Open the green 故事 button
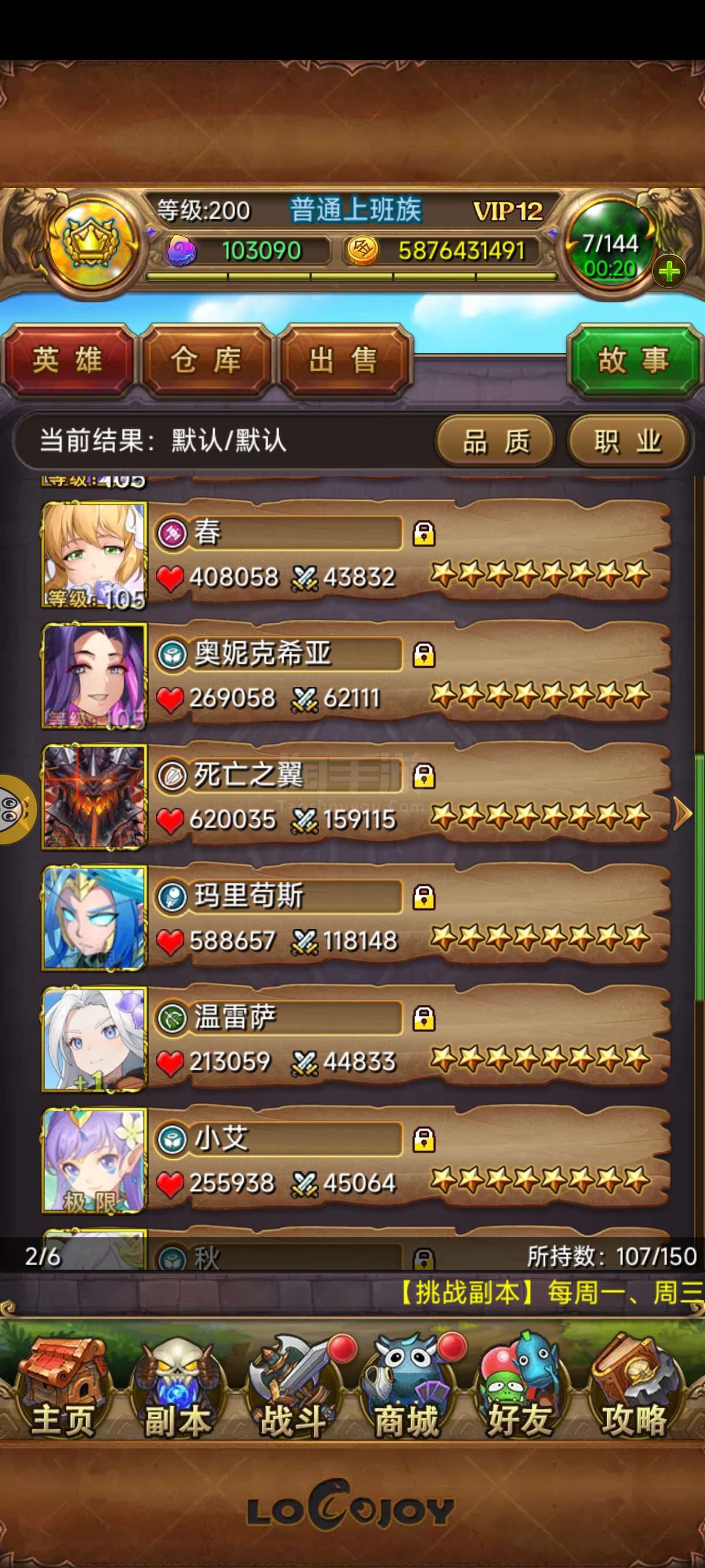 click(633, 360)
